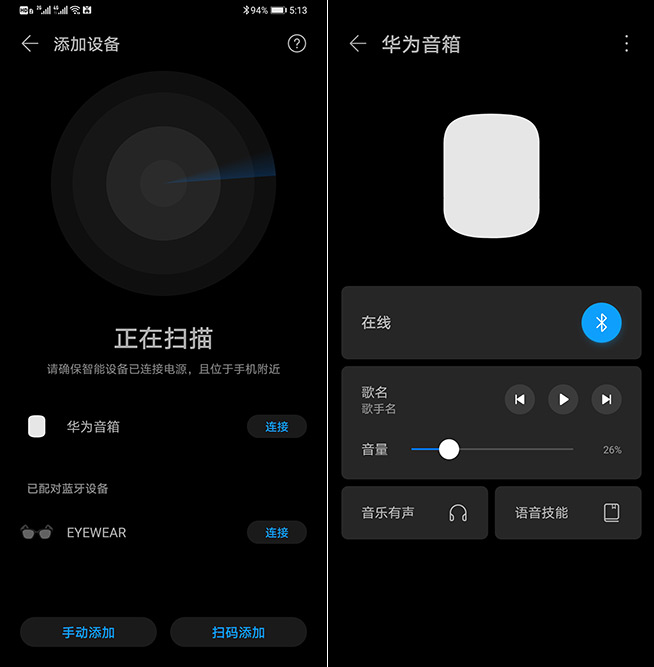Tap the 手动添加 button
Image resolution: width=654 pixels, height=667 pixels.
pyautogui.click(x=88, y=632)
